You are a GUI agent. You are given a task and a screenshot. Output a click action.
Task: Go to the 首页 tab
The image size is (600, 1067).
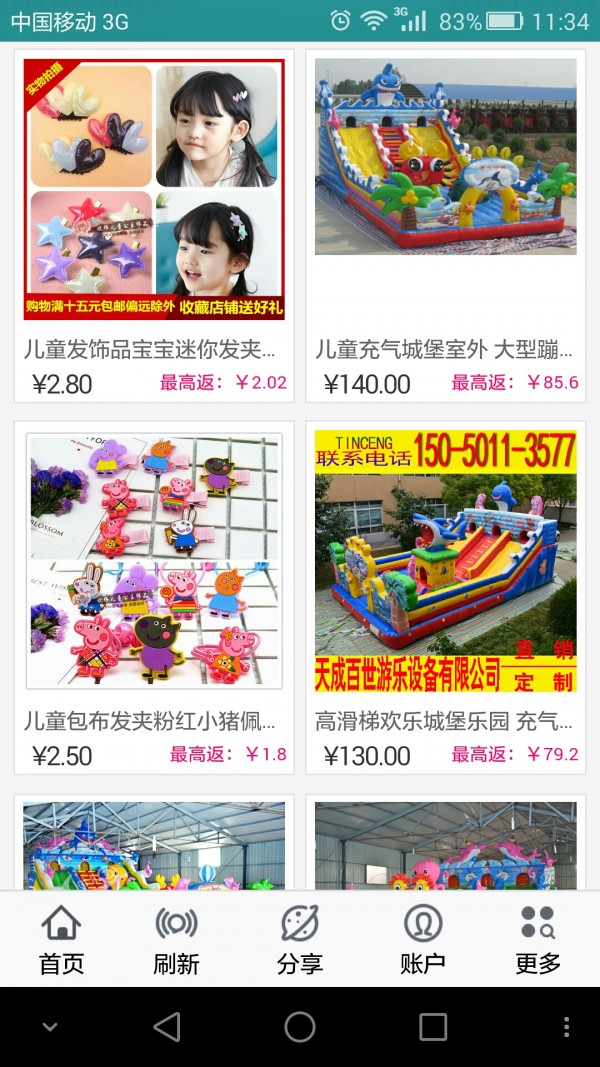pyautogui.click(x=61, y=939)
